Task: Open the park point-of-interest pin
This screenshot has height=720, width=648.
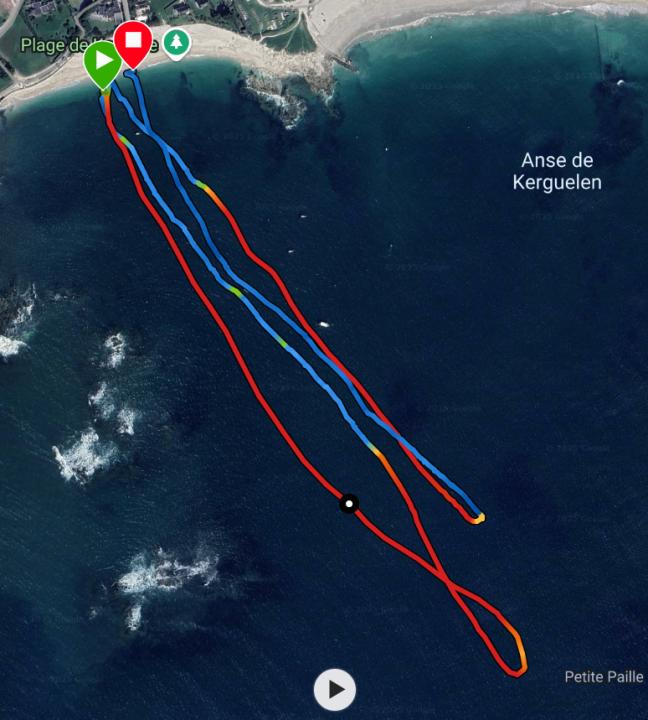Action: 176,43
